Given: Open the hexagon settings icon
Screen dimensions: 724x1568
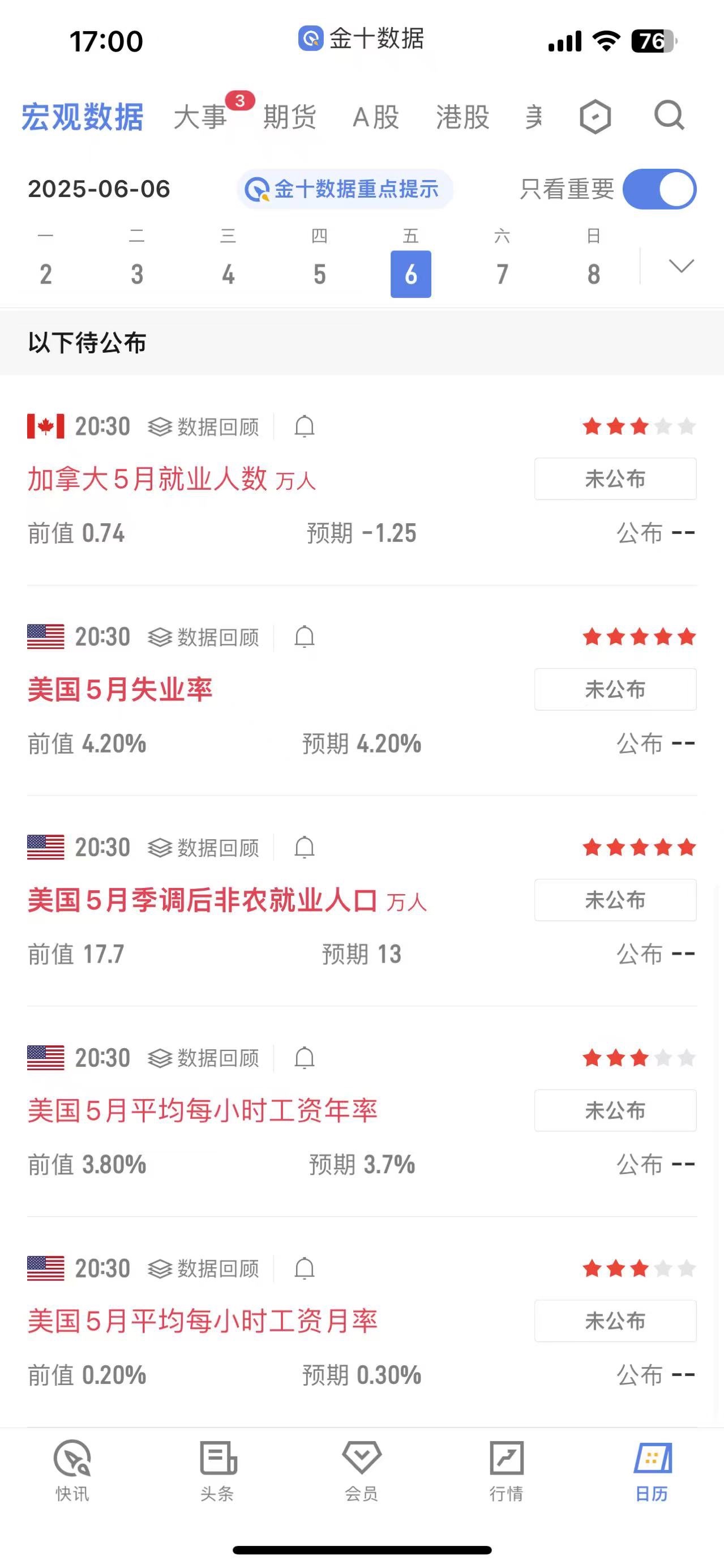Looking at the screenshot, I should pyautogui.click(x=595, y=116).
